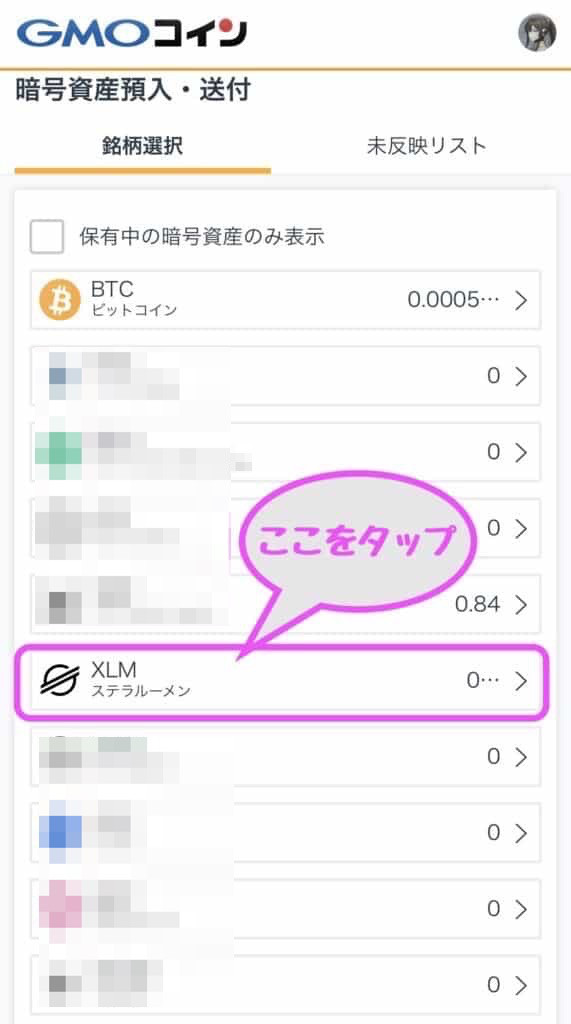Switch to the 未反映リスト tab
The width and height of the screenshot is (571, 1024).
pyautogui.click(x=427, y=146)
